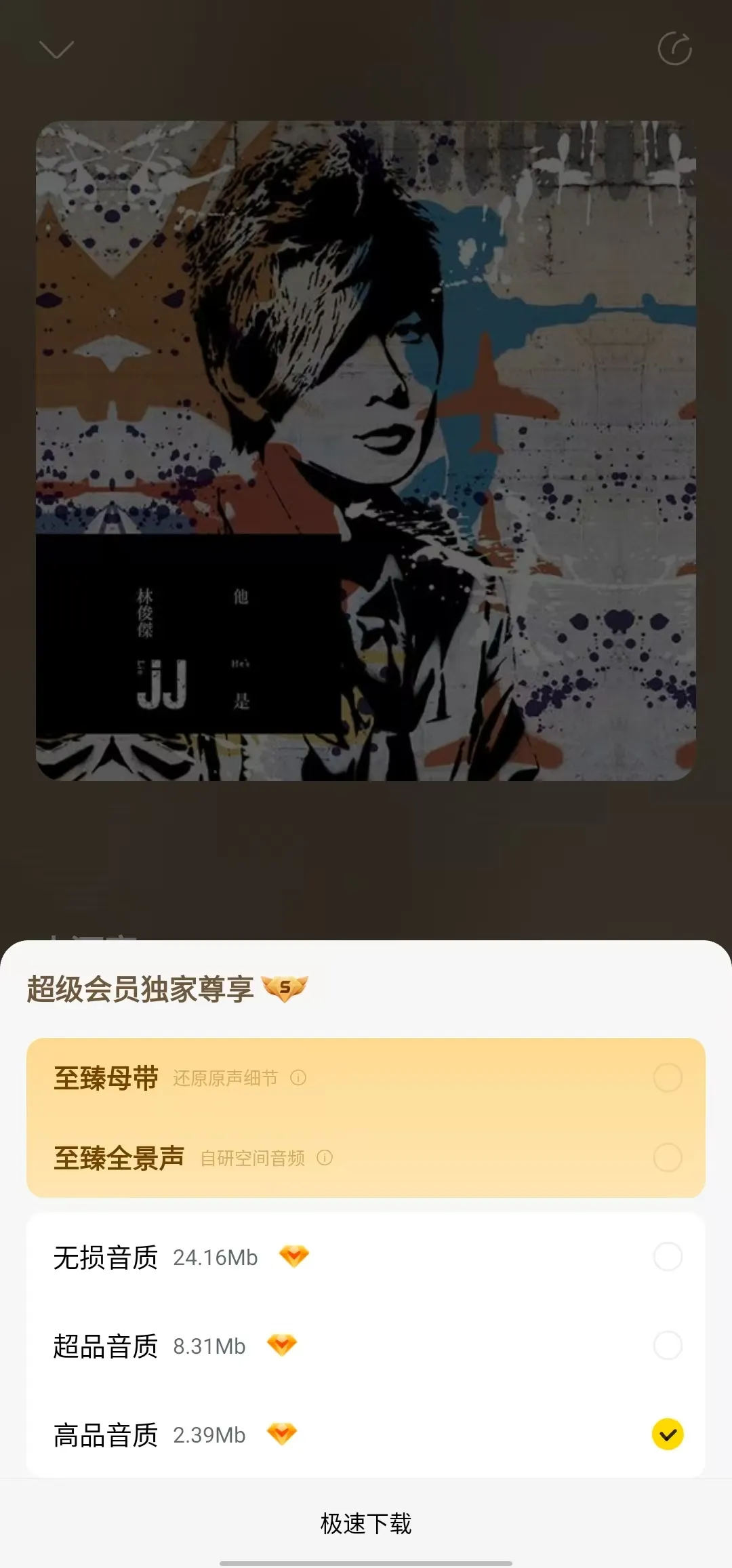Tap the share icon at top right
The height and width of the screenshot is (1568, 732).
pos(674,49)
